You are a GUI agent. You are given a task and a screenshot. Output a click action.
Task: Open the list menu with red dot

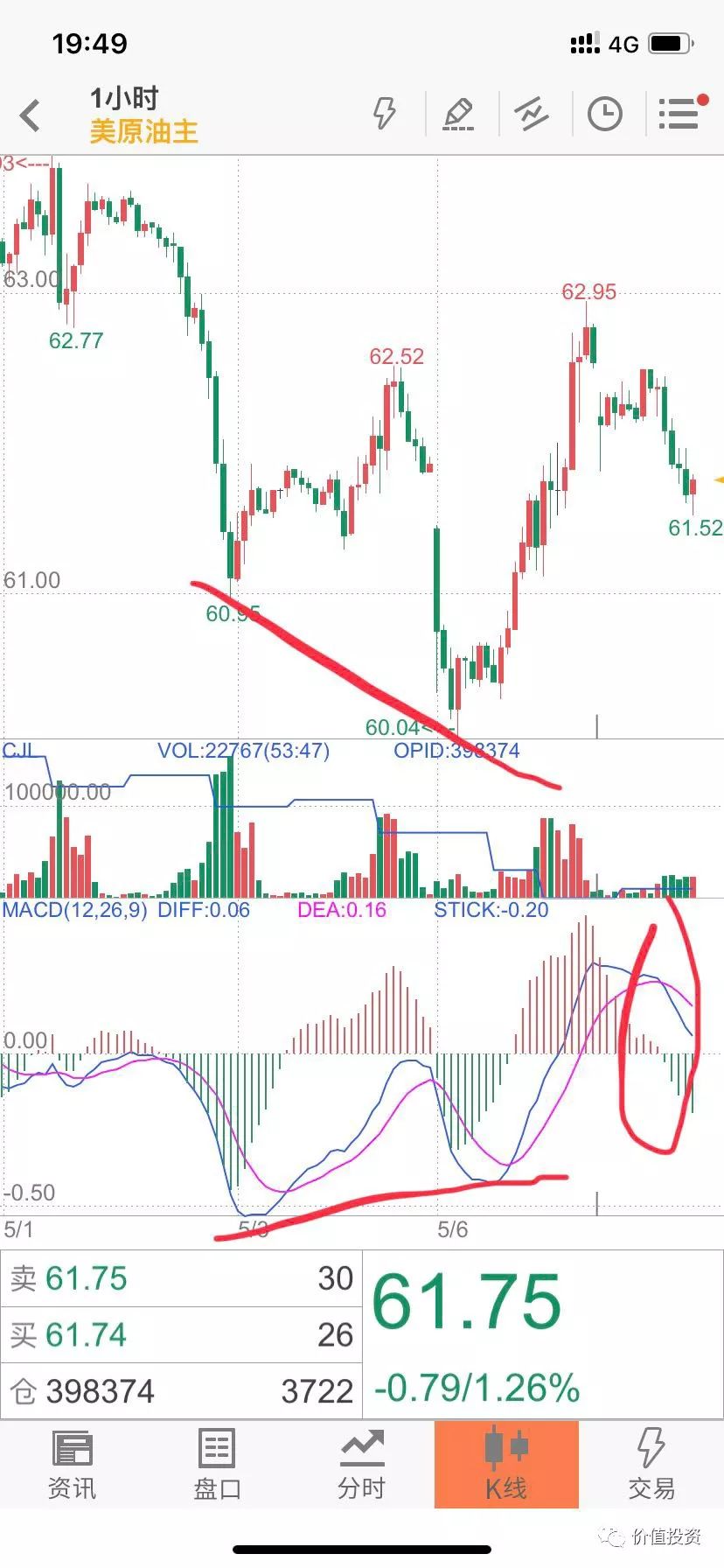point(679,114)
